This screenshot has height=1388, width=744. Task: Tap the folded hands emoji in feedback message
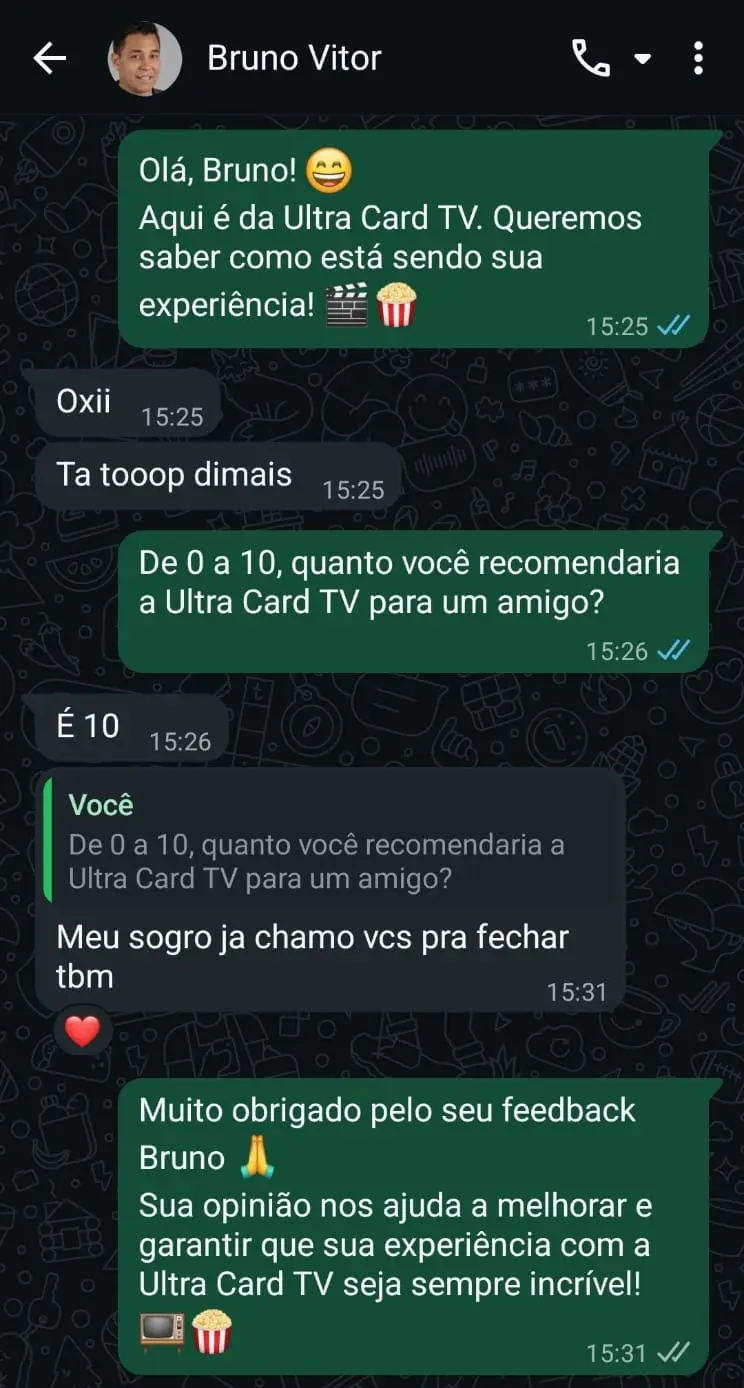tap(251, 1157)
